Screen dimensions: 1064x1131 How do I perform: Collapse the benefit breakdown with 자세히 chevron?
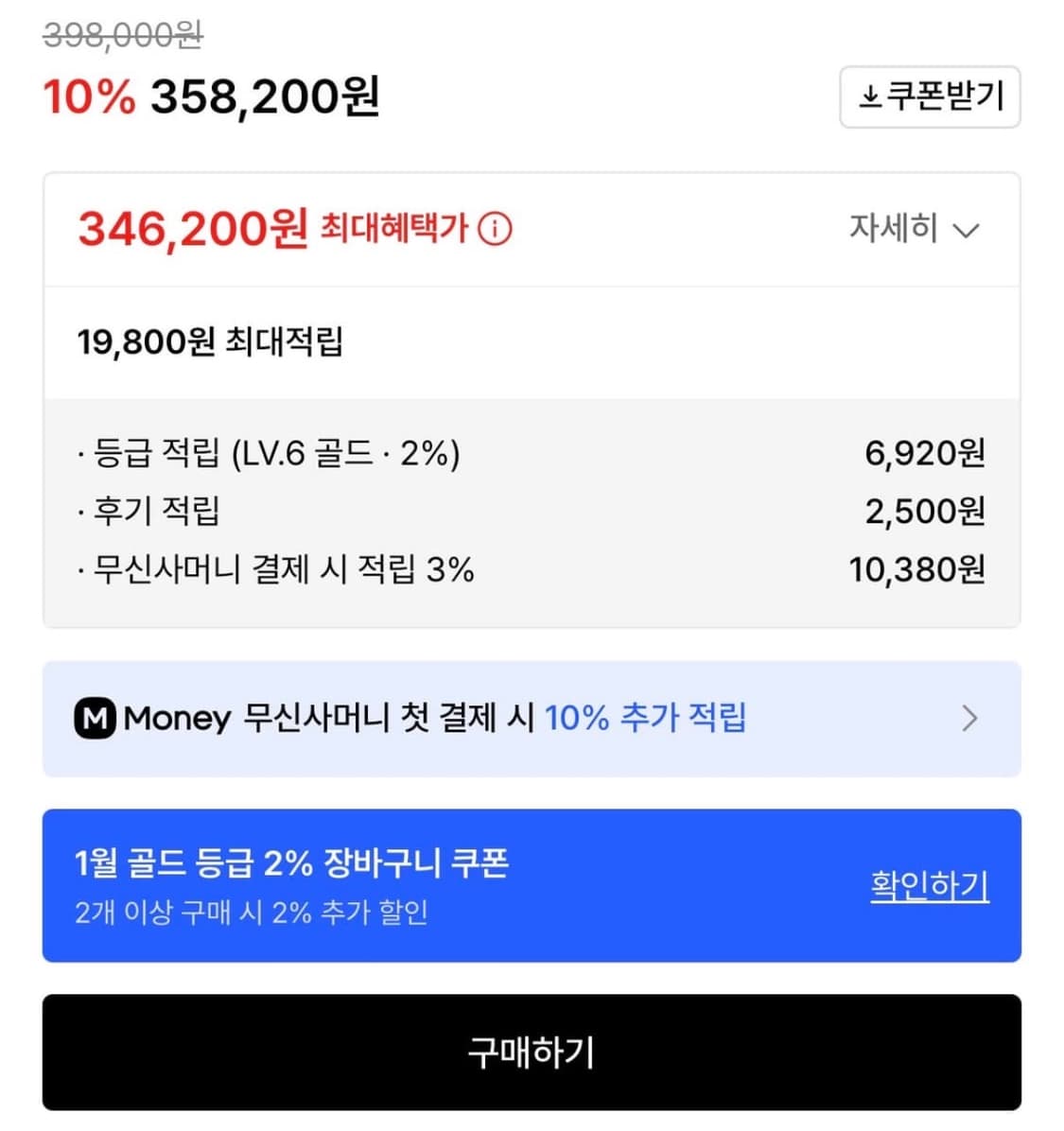[965, 229]
